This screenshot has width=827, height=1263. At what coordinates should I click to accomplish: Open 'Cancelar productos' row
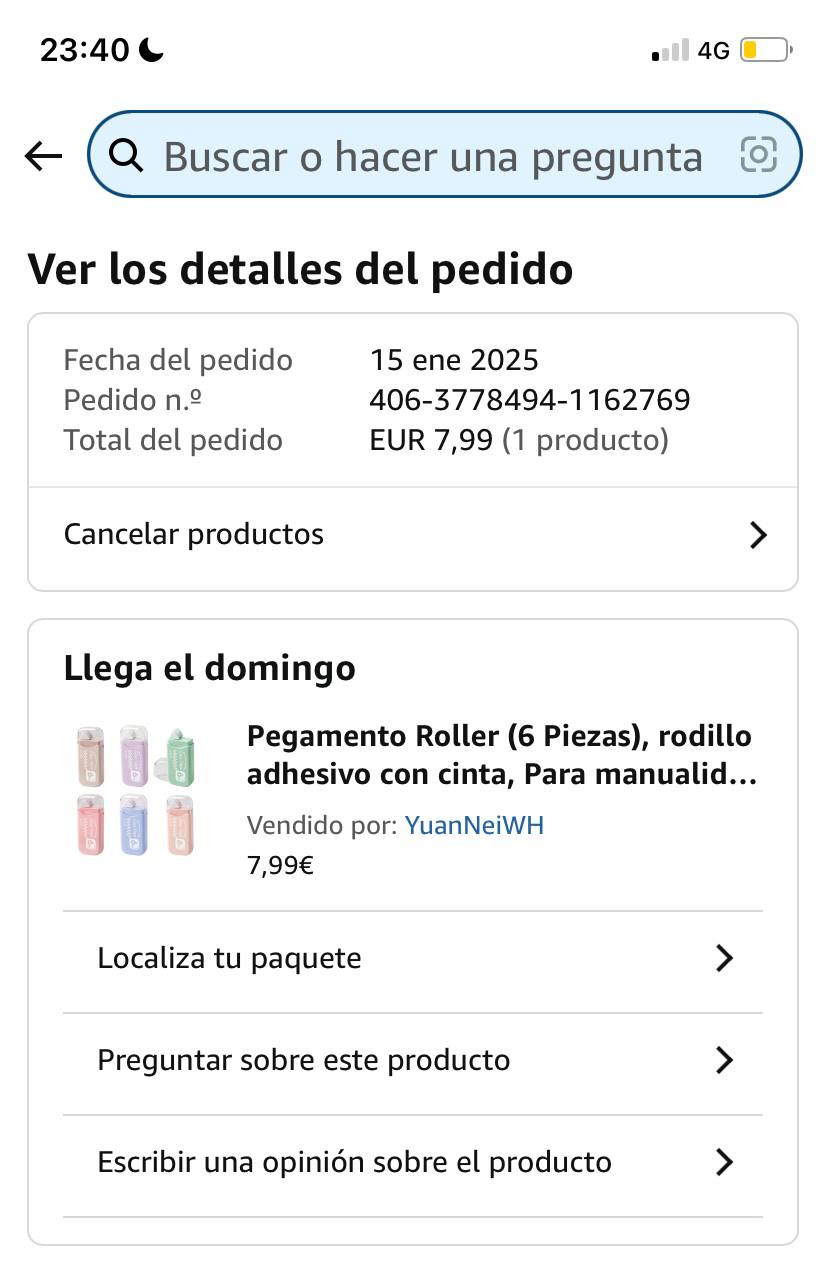[x=412, y=535]
